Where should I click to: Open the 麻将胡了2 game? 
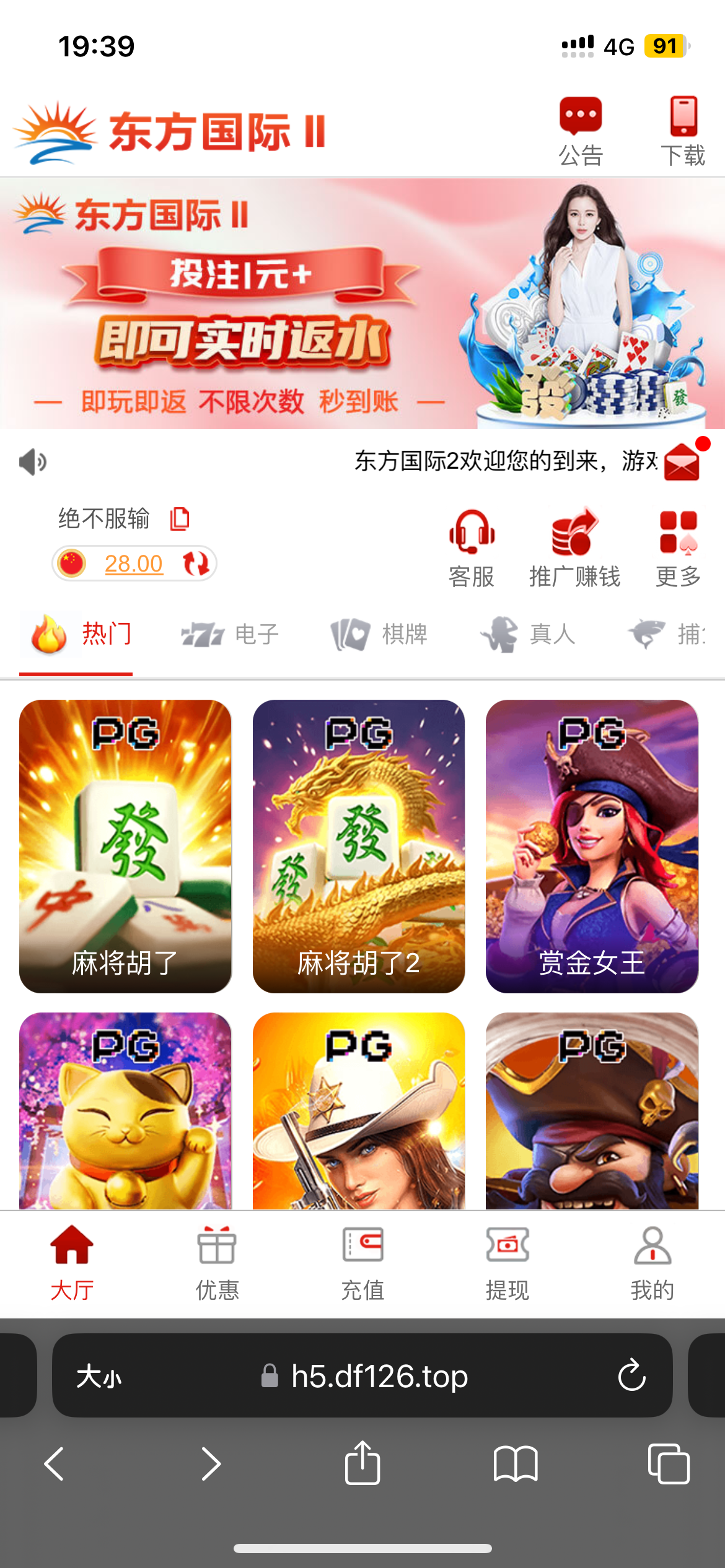click(x=359, y=846)
